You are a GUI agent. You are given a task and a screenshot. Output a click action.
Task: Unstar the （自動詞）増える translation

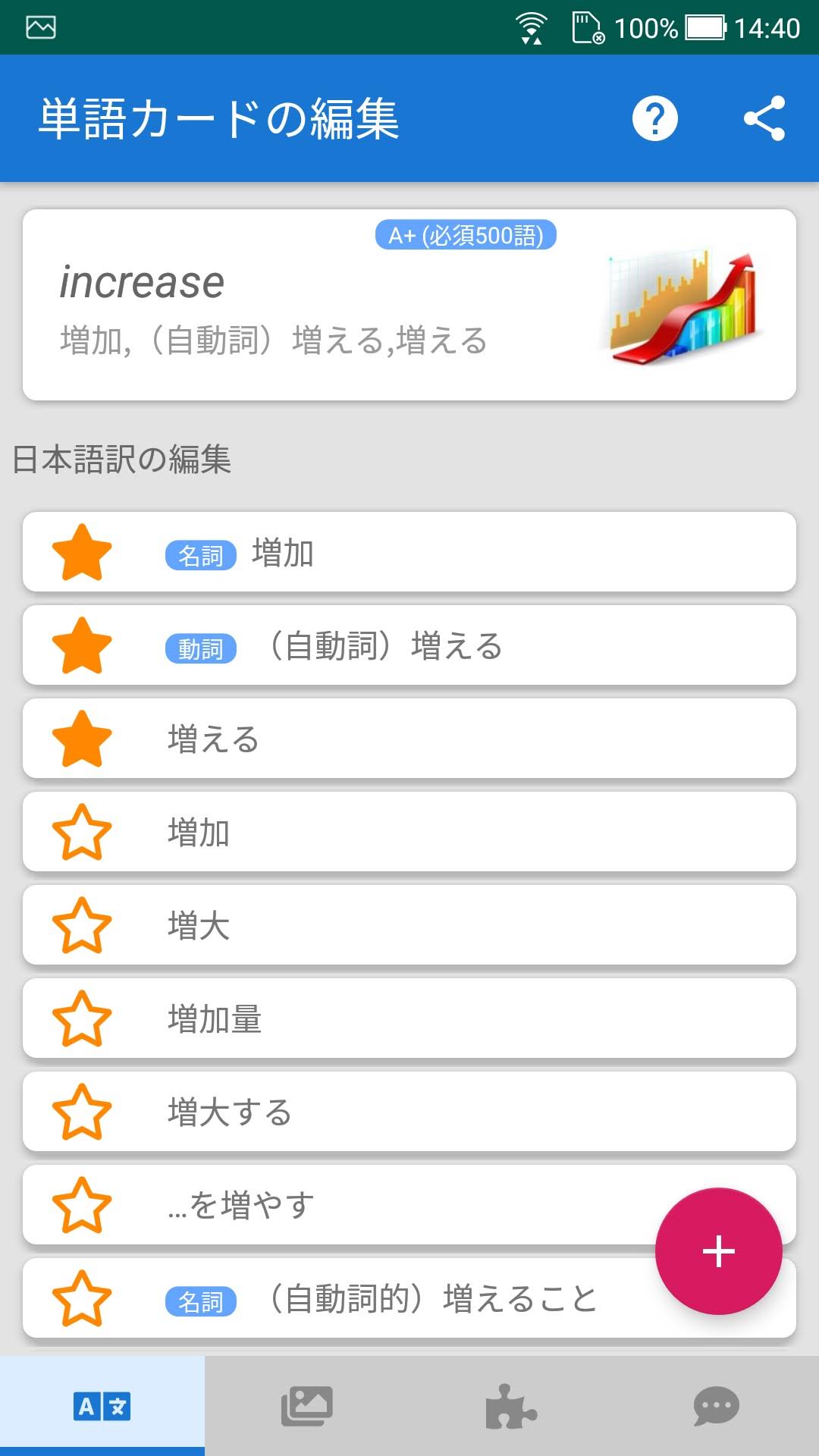(82, 646)
